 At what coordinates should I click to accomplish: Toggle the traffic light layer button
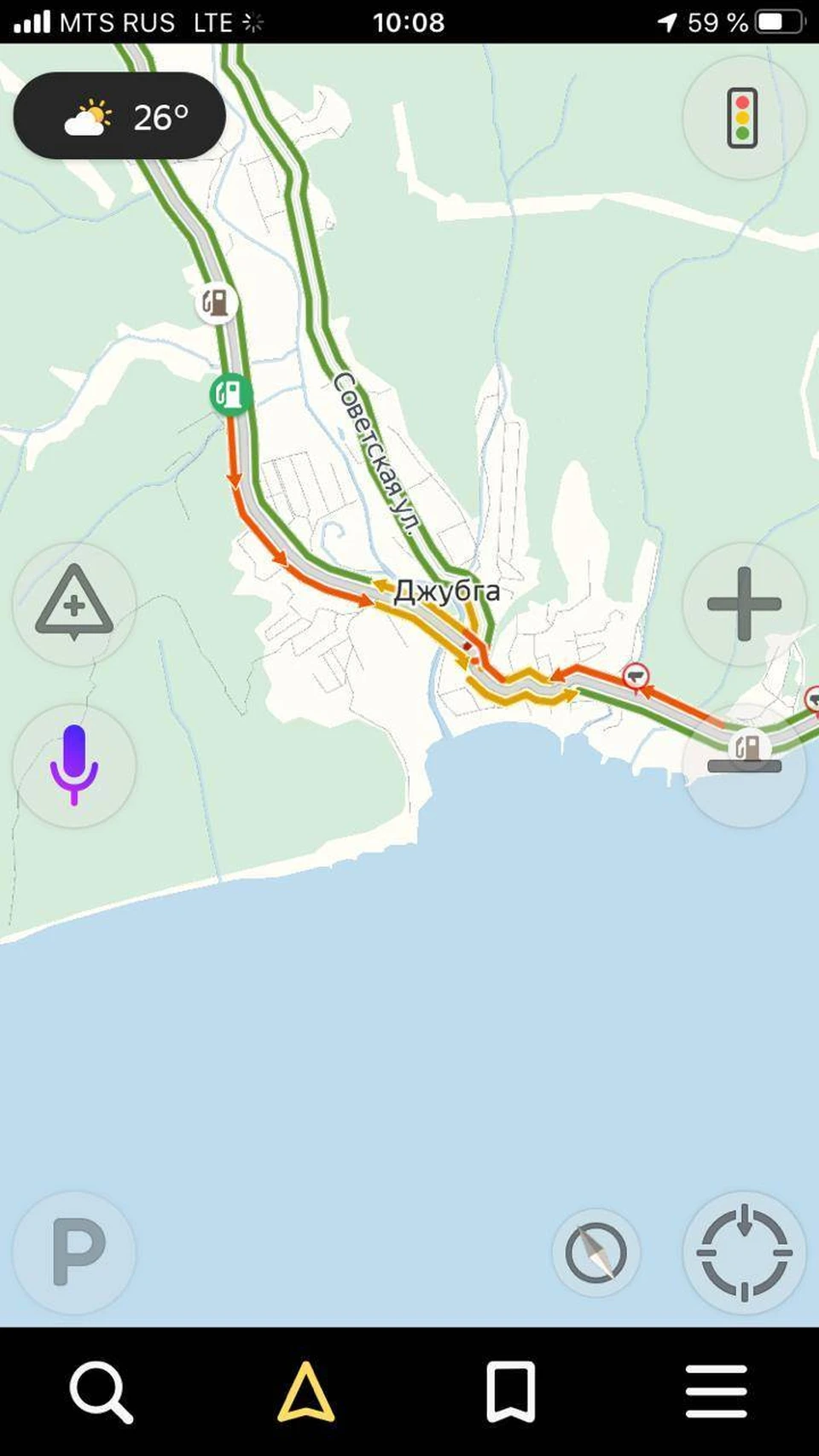[x=743, y=118]
